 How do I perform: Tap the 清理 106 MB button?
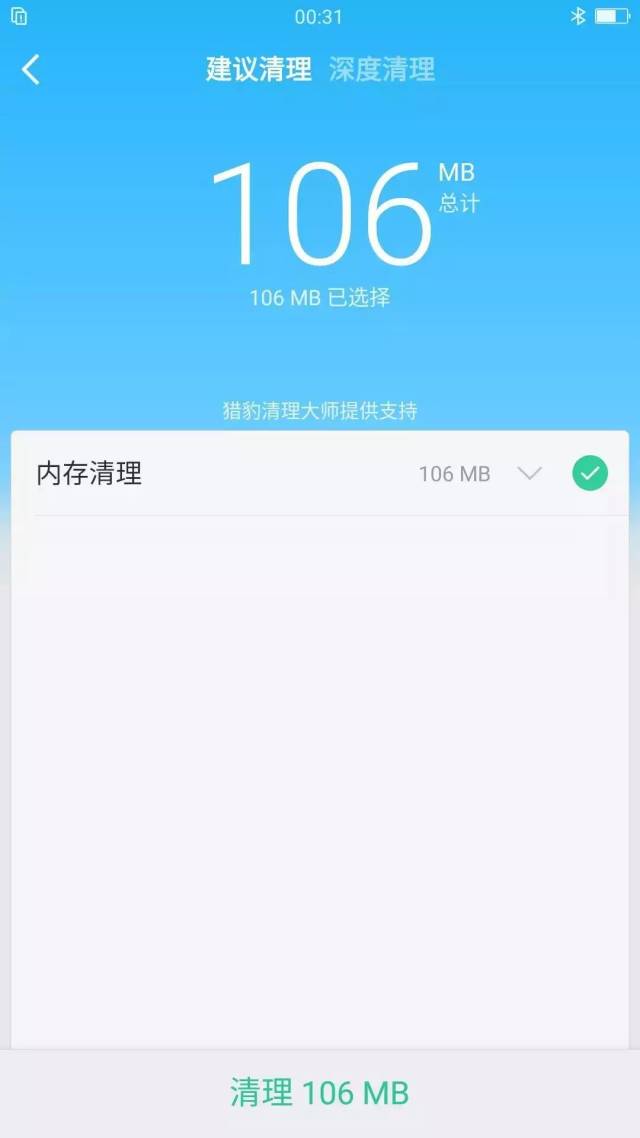320,1093
